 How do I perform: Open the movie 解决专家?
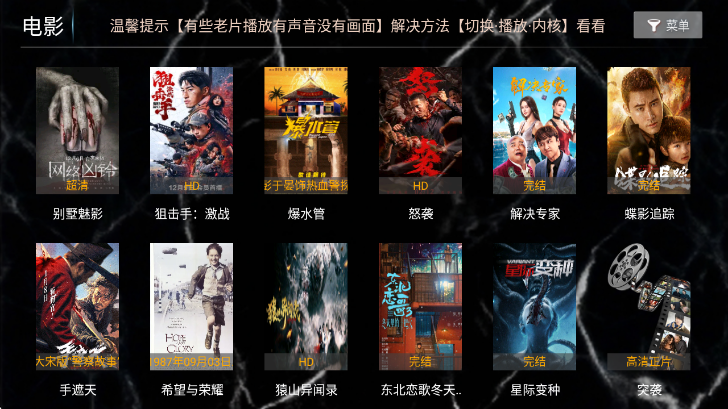tap(534, 130)
